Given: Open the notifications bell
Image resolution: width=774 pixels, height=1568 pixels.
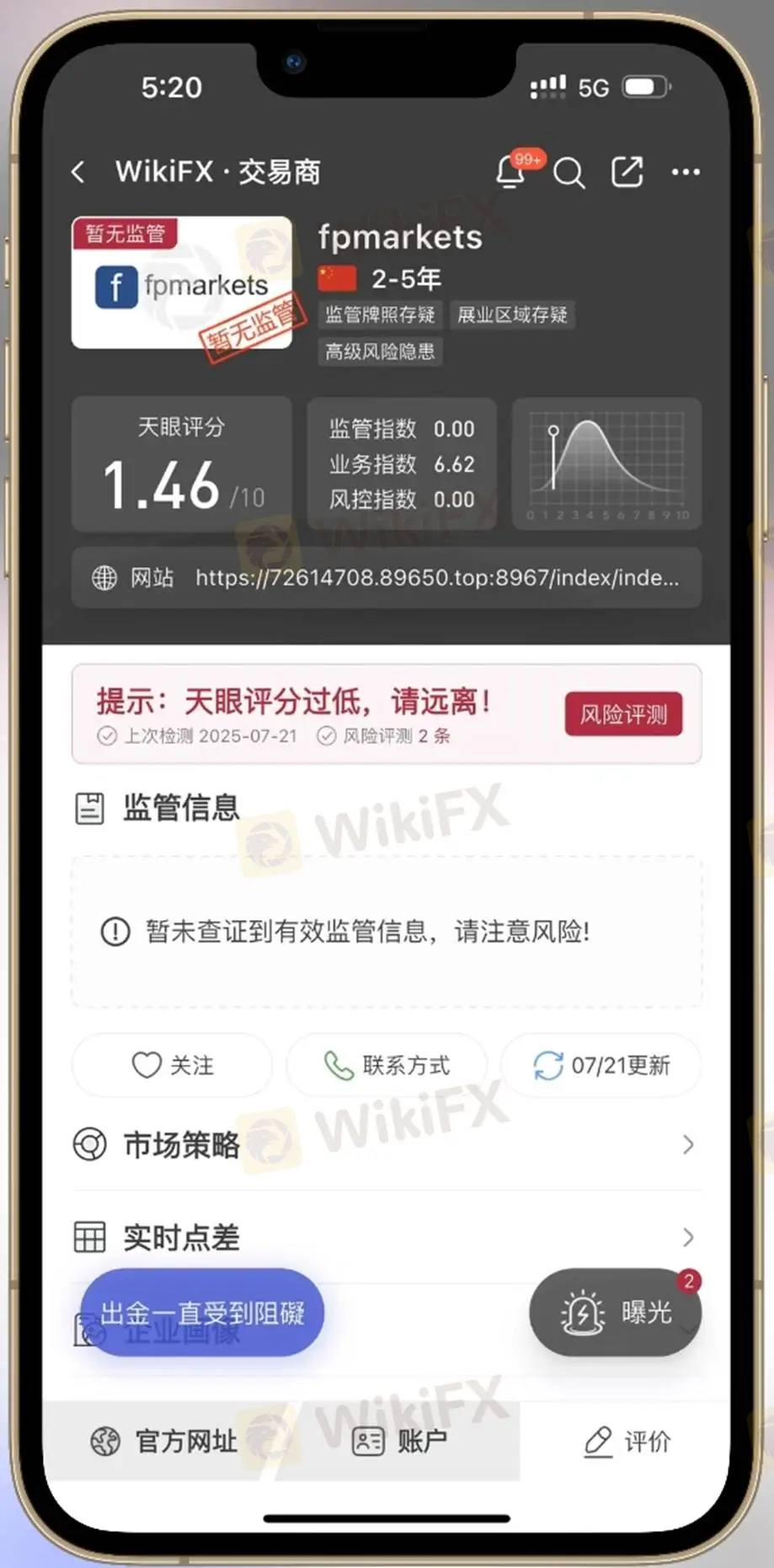Looking at the screenshot, I should coord(512,171).
